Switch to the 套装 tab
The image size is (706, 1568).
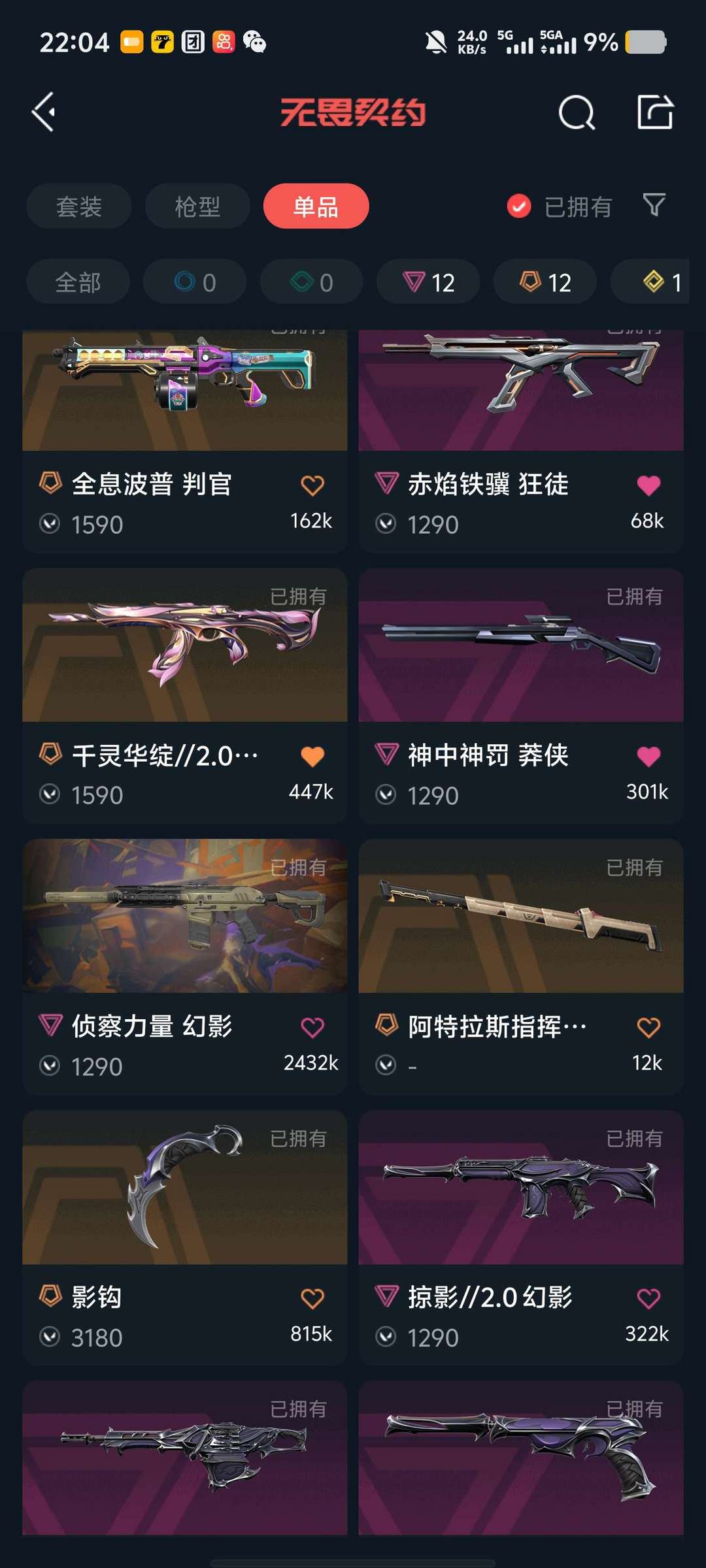[78, 206]
